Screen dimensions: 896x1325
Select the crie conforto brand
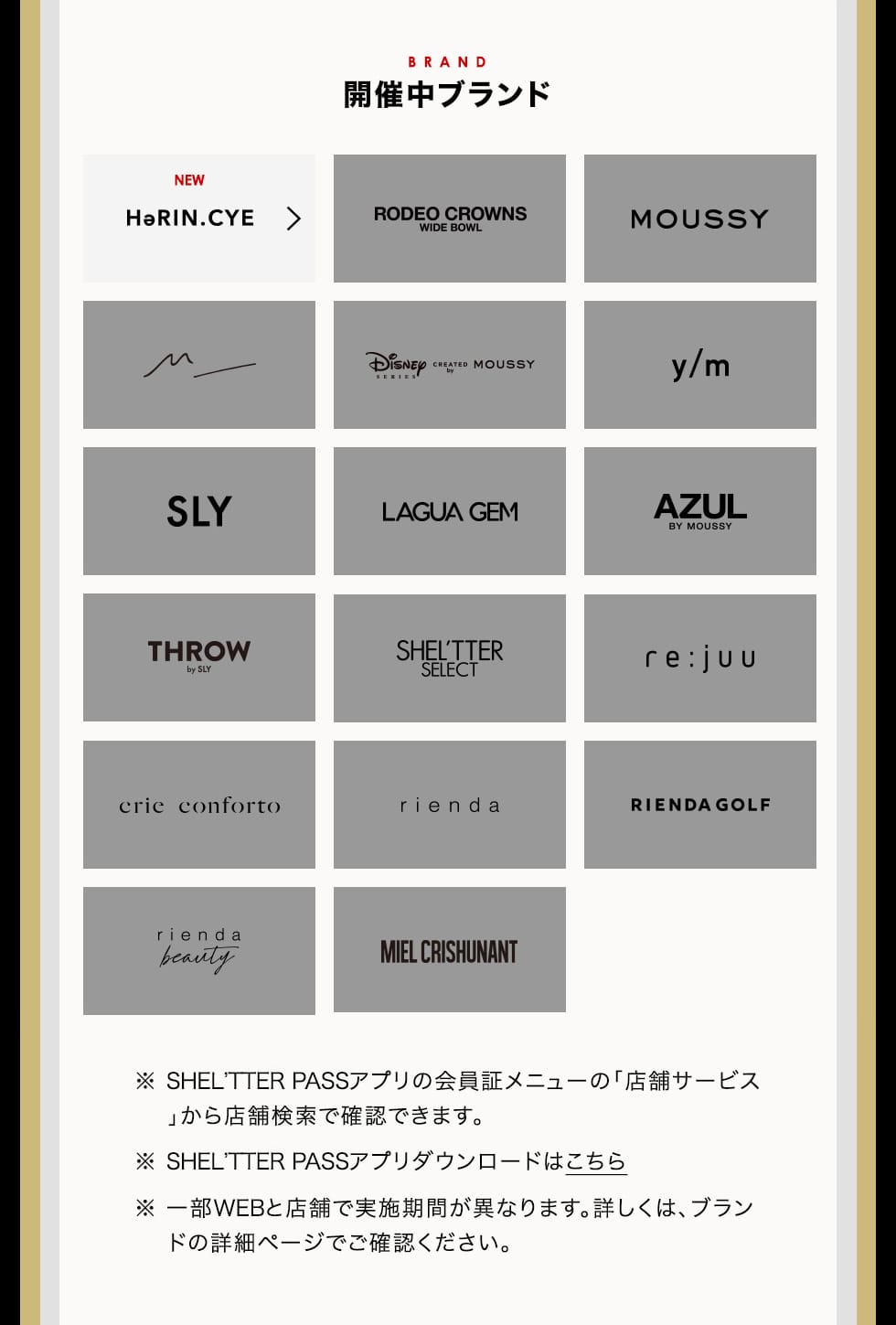198,804
